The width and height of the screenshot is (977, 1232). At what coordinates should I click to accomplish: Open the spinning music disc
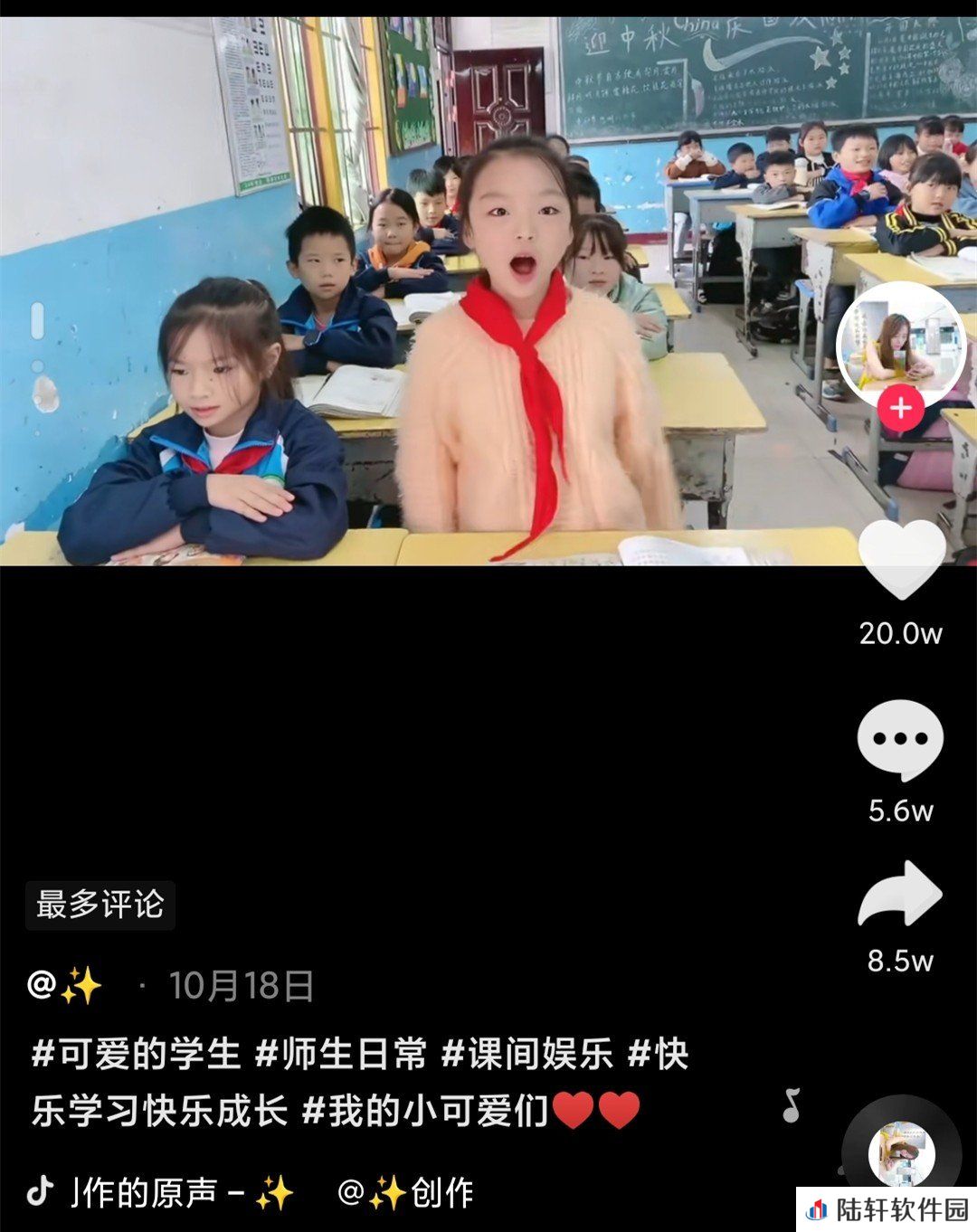click(x=901, y=1155)
